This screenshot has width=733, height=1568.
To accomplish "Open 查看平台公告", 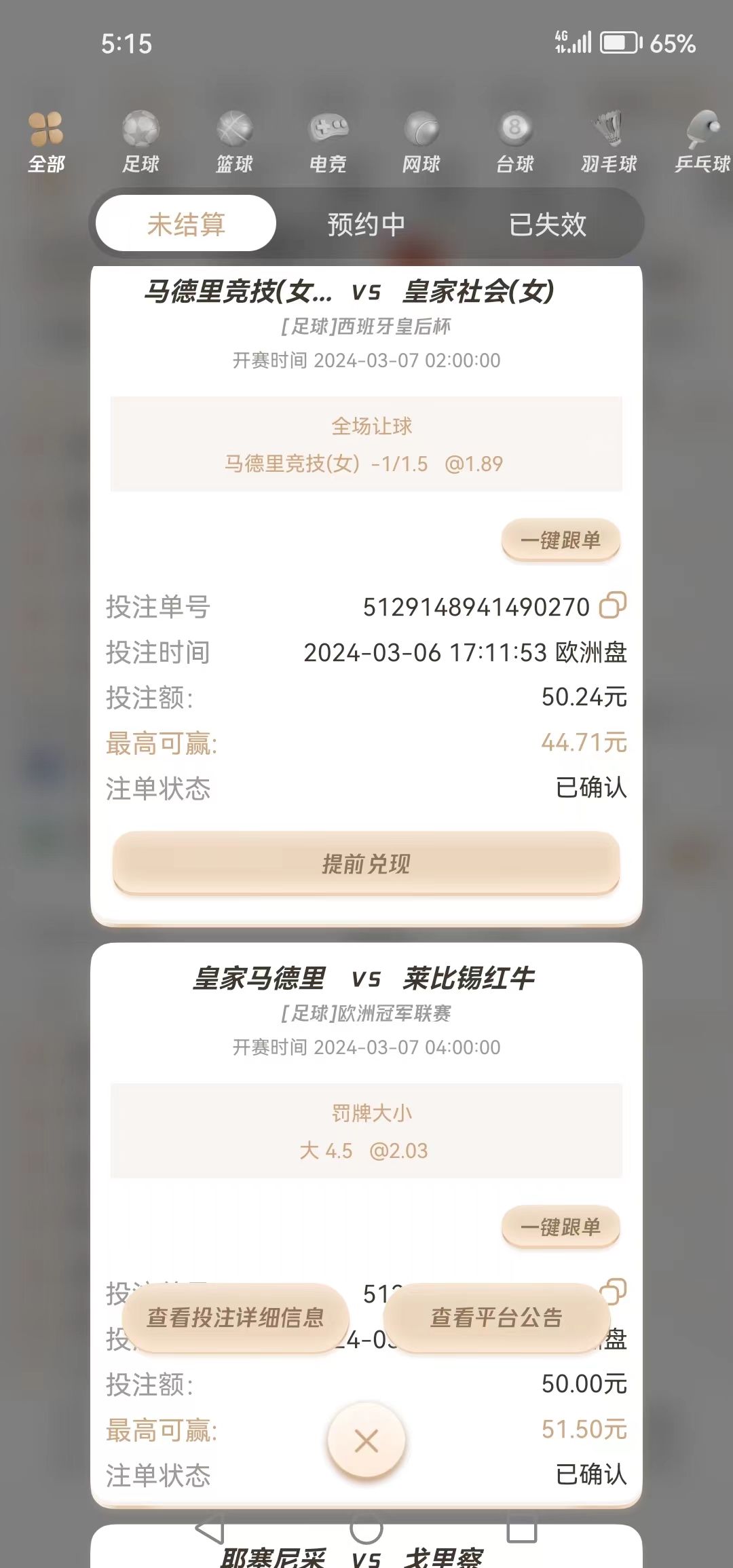I will pos(496,1318).
